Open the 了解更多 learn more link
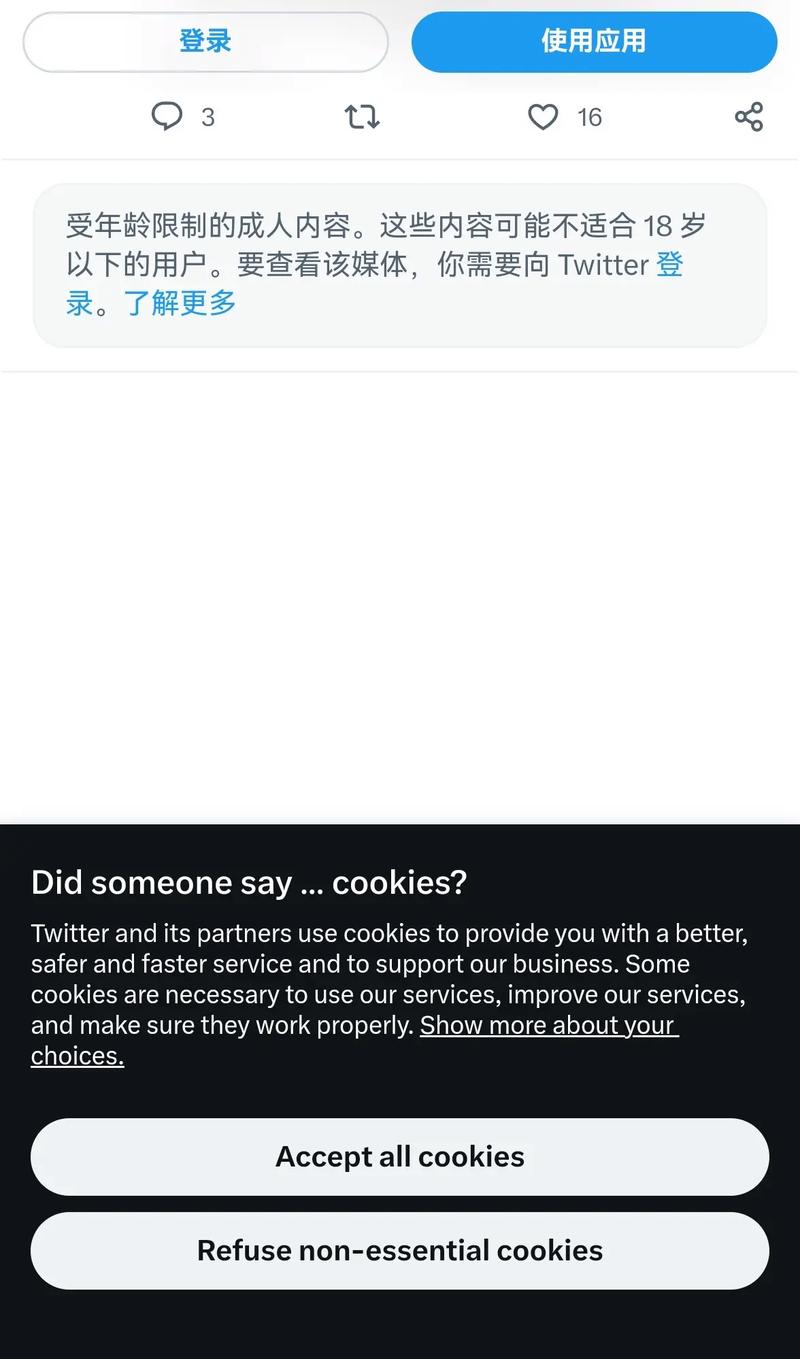 pyautogui.click(x=181, y=302)
